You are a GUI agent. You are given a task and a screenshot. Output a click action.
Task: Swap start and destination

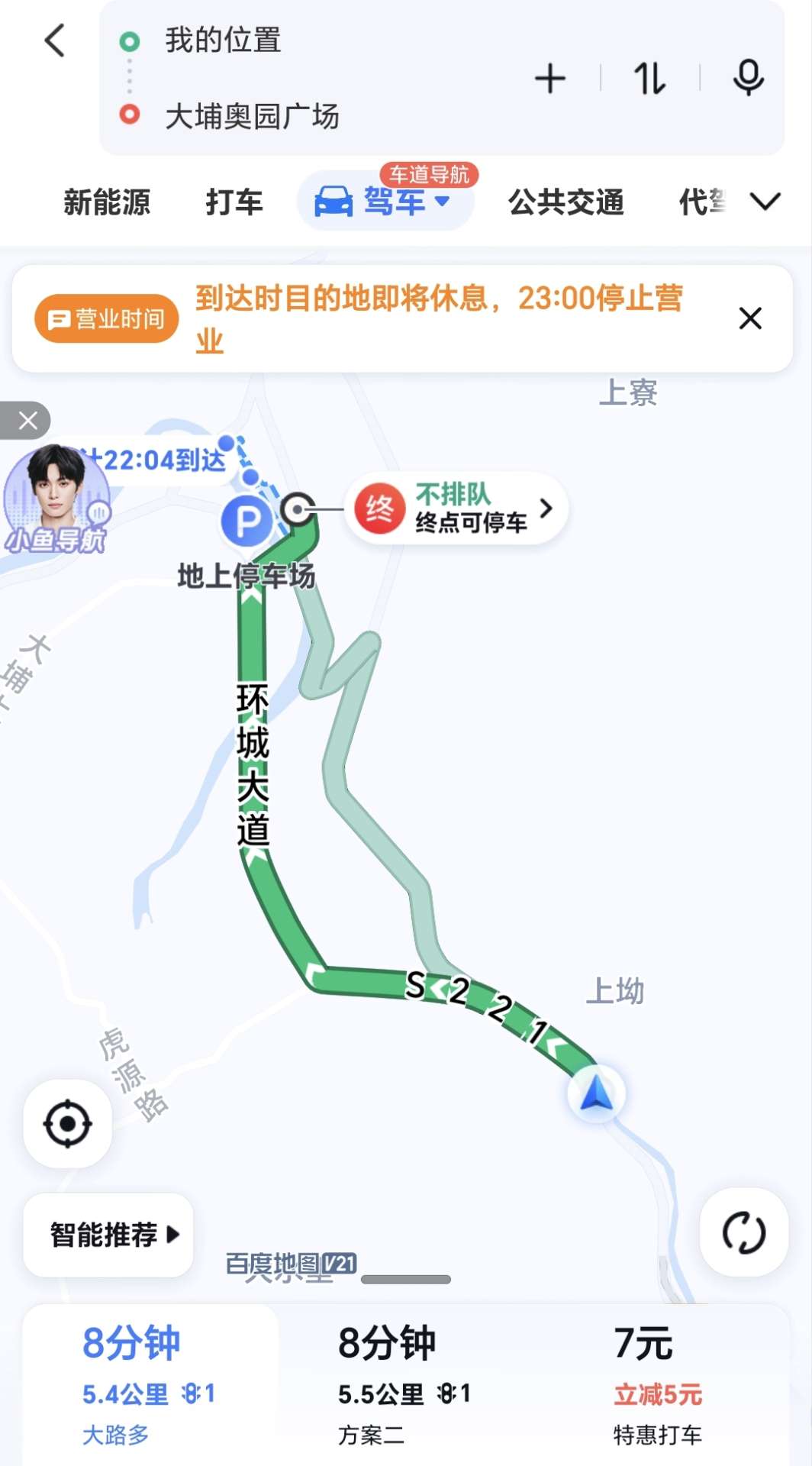(x=649, y=79)
